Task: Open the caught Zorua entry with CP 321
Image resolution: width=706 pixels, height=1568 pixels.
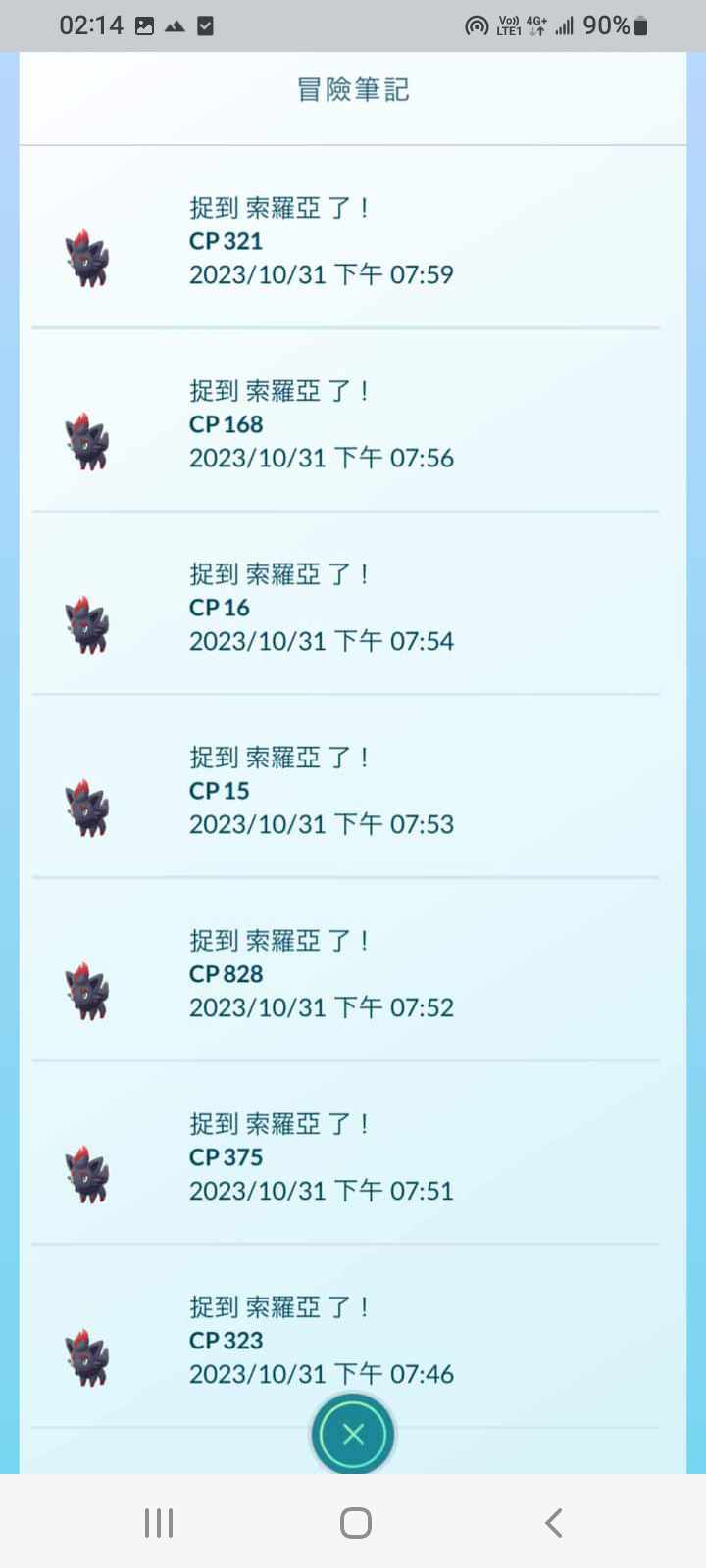Action: 343,241
